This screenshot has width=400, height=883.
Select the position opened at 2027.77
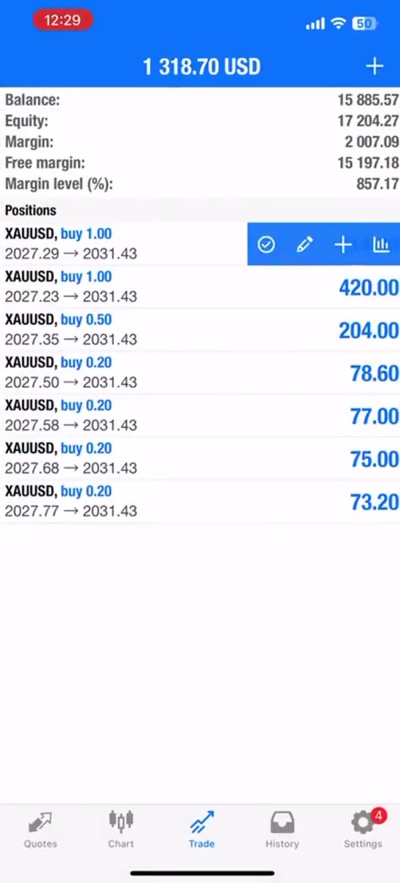tap(200, 501)
